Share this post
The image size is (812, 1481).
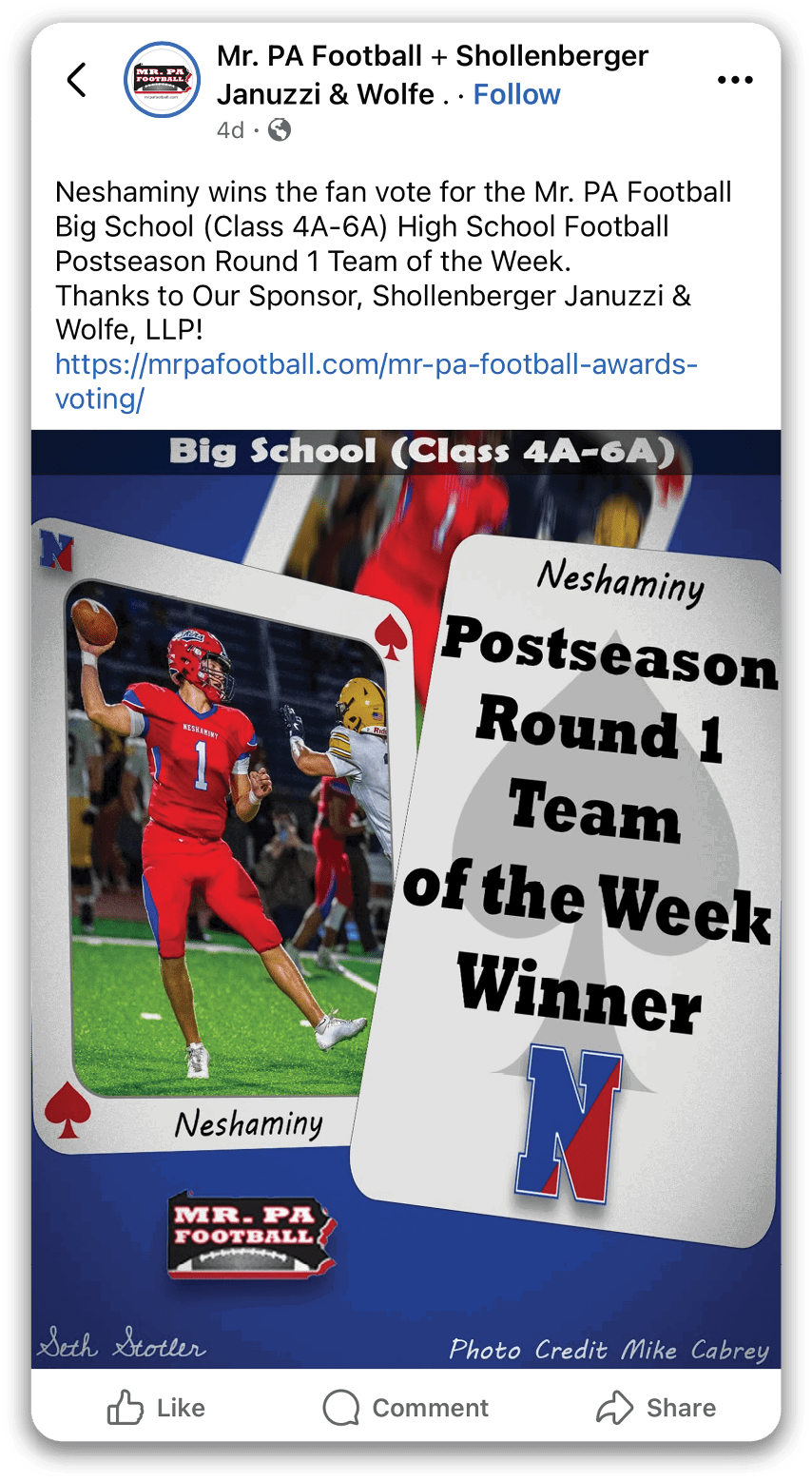pyautogui.click(x=656, y=1408)
